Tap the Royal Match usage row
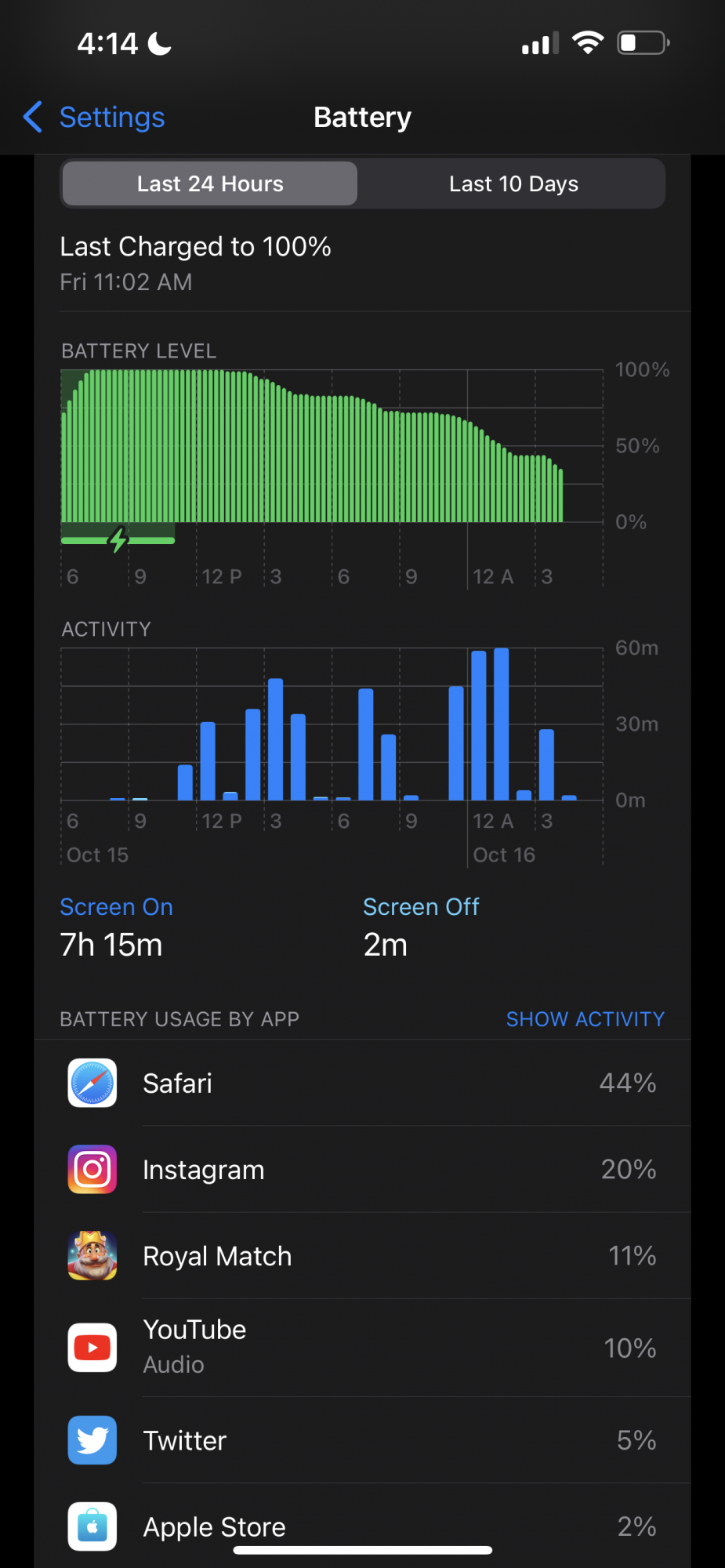Screen dimensions: 725x1568 coord(362,1256)
